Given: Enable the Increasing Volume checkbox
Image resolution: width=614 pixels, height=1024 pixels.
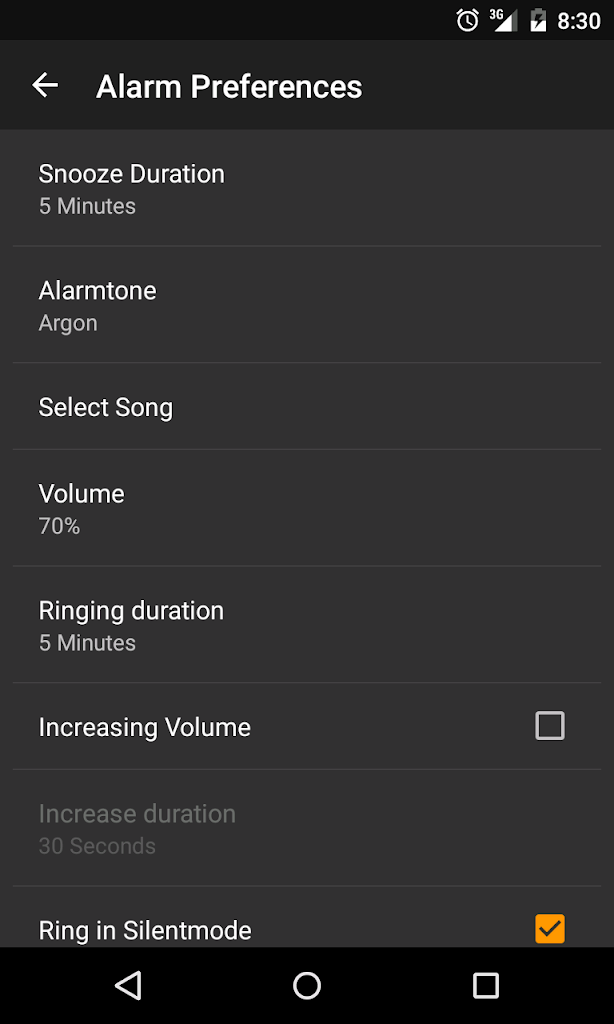Looking at the screenshot, I should tap(549, 726).
